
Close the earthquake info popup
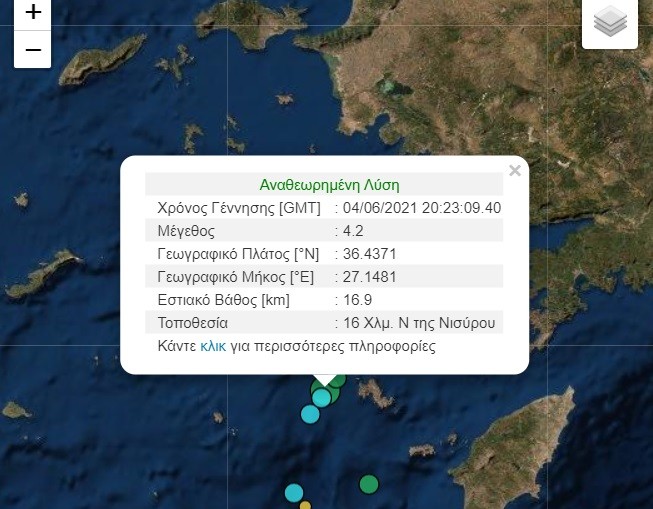(x=515, y=171)
